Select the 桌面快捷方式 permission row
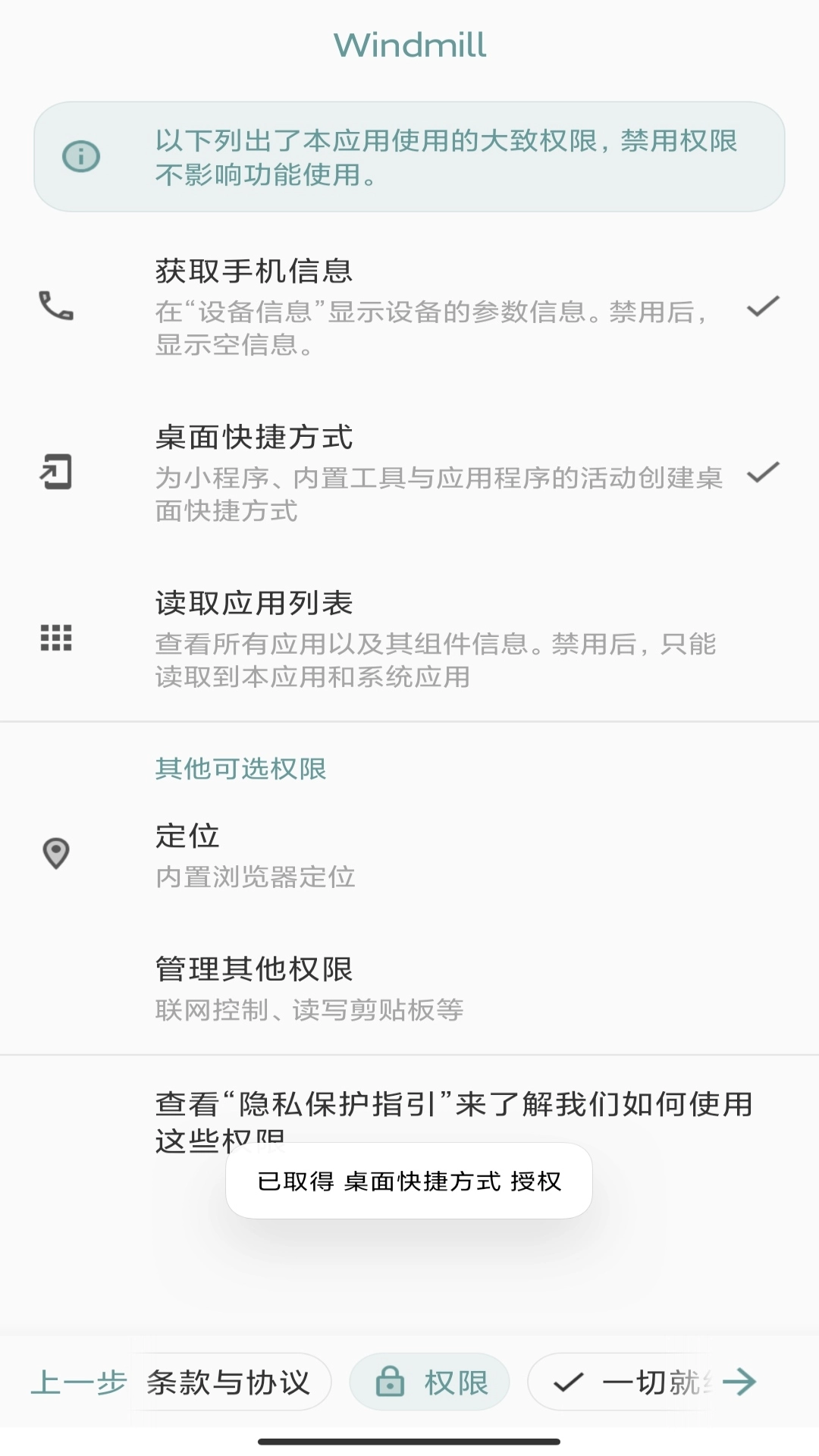 coord(409,472)
